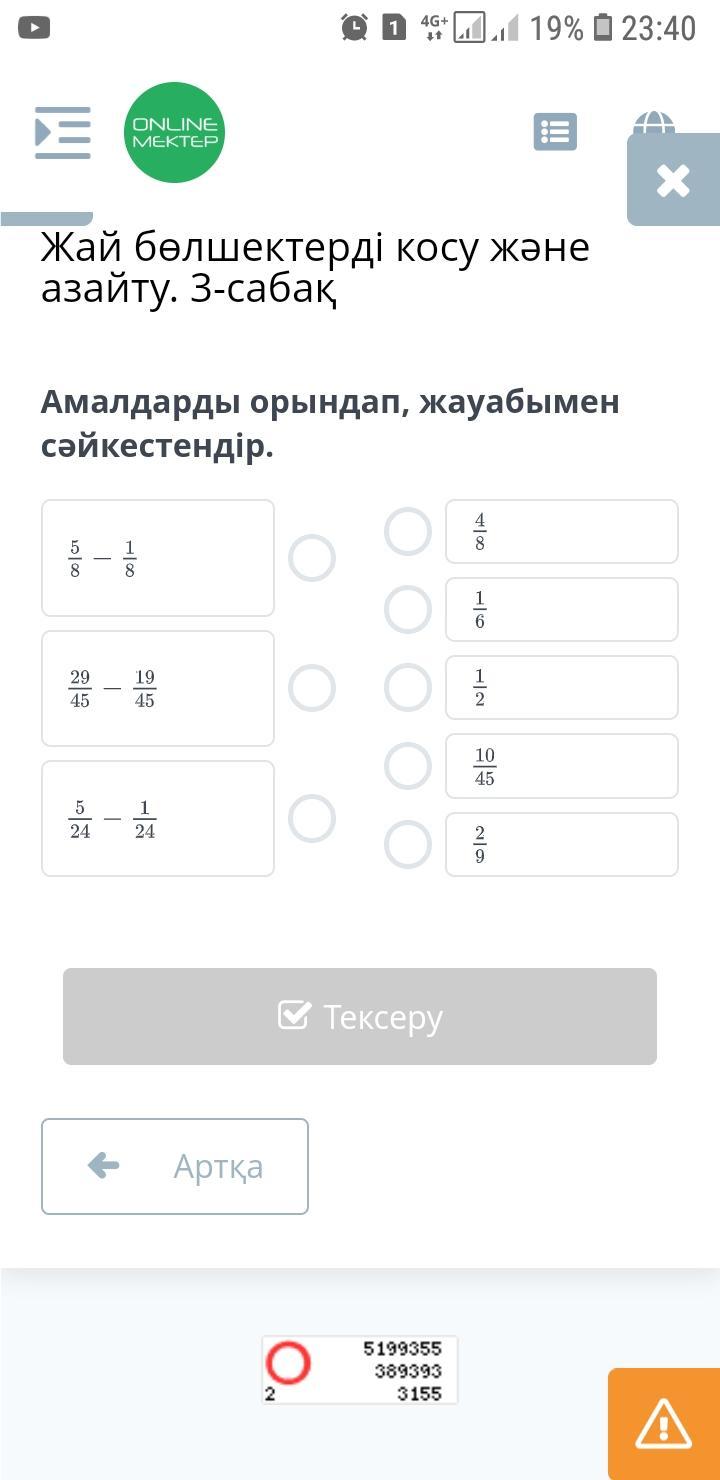
Task: Open the side drawer menu
Action: (x=63, y=133)
